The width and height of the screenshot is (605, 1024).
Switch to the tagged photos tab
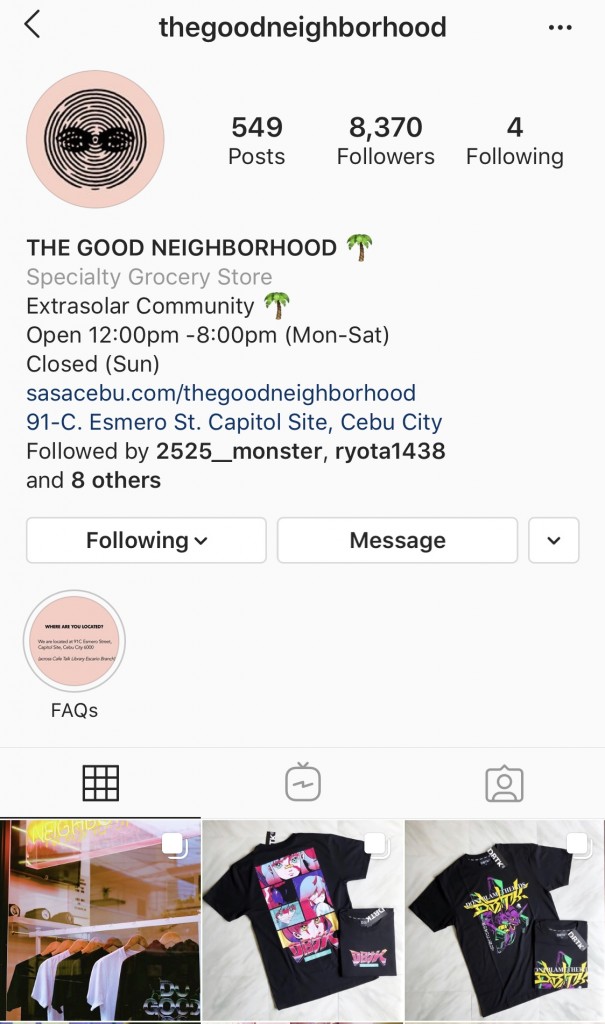click(504, 783)
